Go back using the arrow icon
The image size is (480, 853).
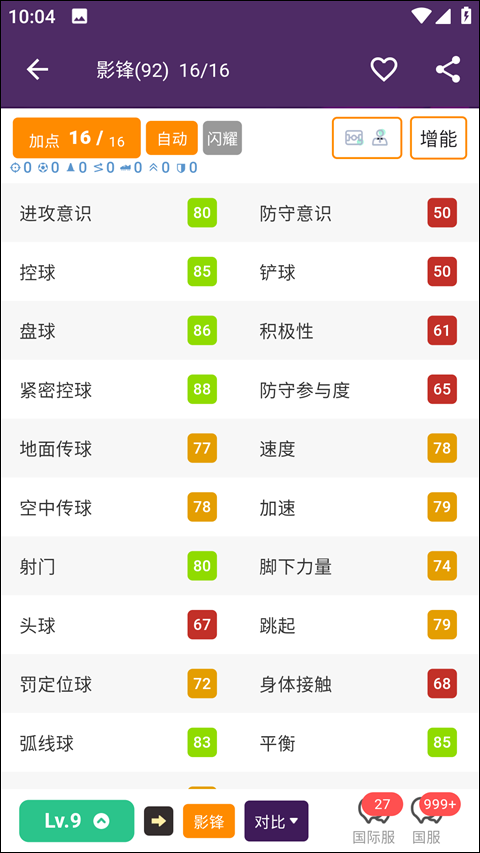pos(38,70)
